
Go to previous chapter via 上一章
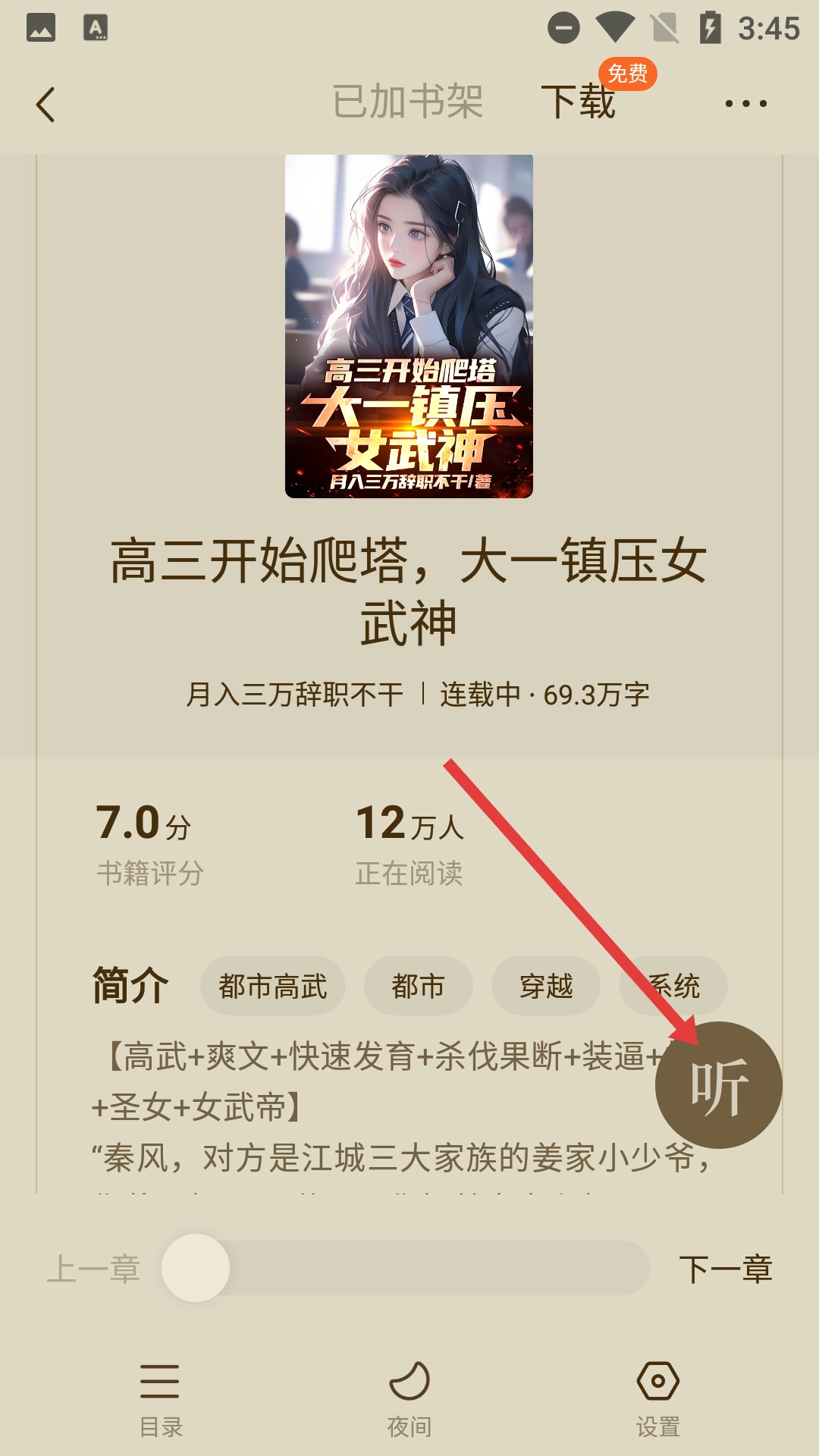point(94,1269)
